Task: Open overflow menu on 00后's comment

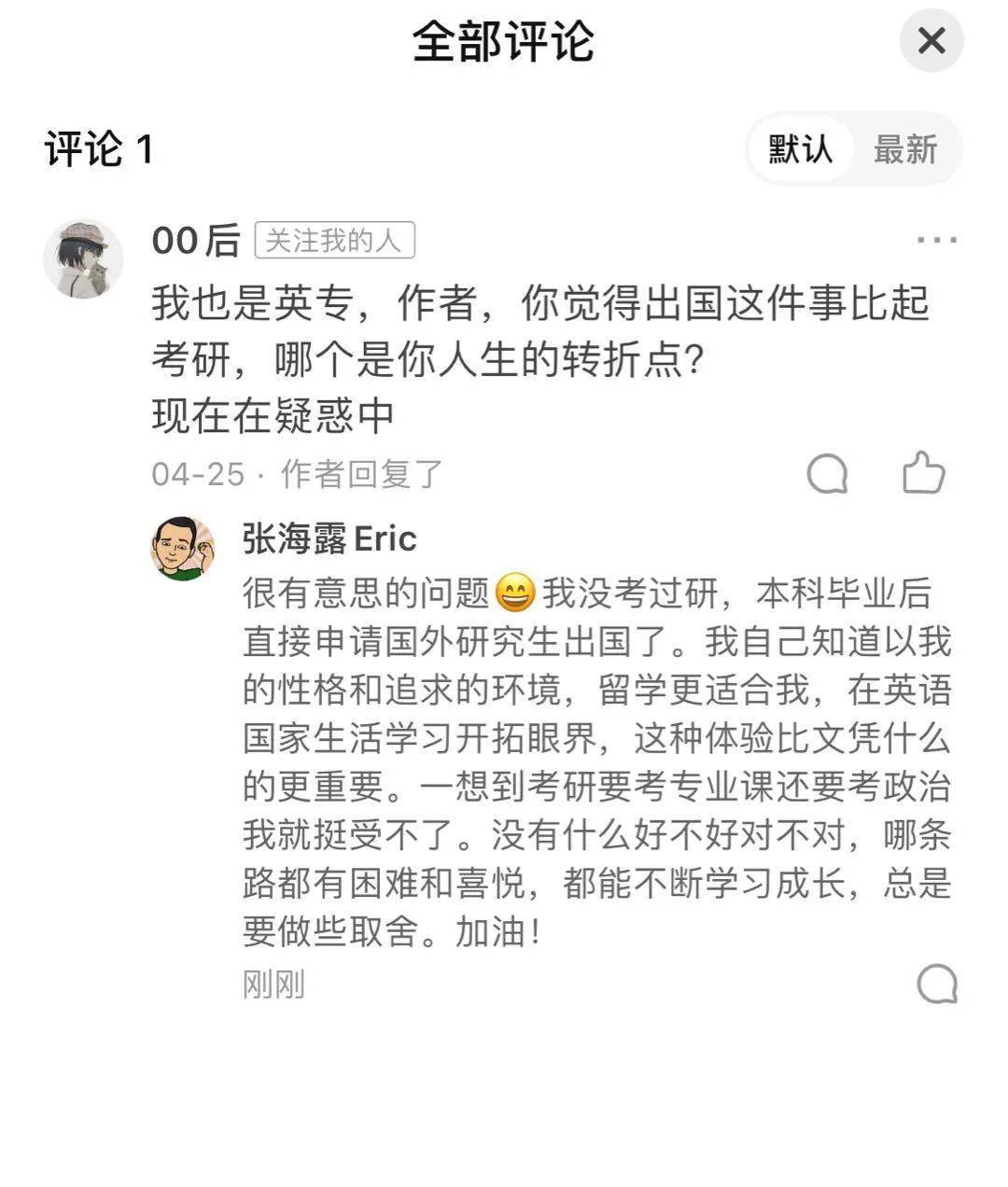Action: coord(936,241)
